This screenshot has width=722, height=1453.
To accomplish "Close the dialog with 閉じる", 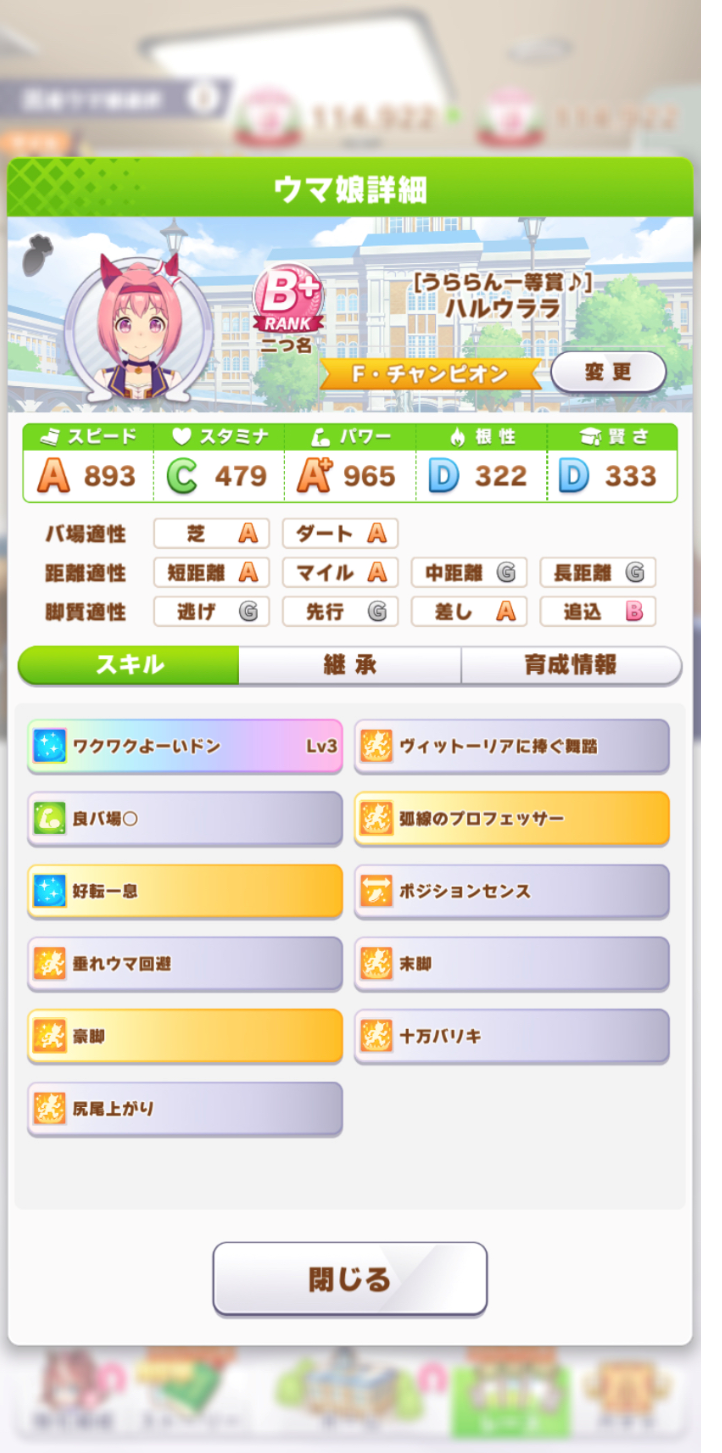I will point(349,1279).
